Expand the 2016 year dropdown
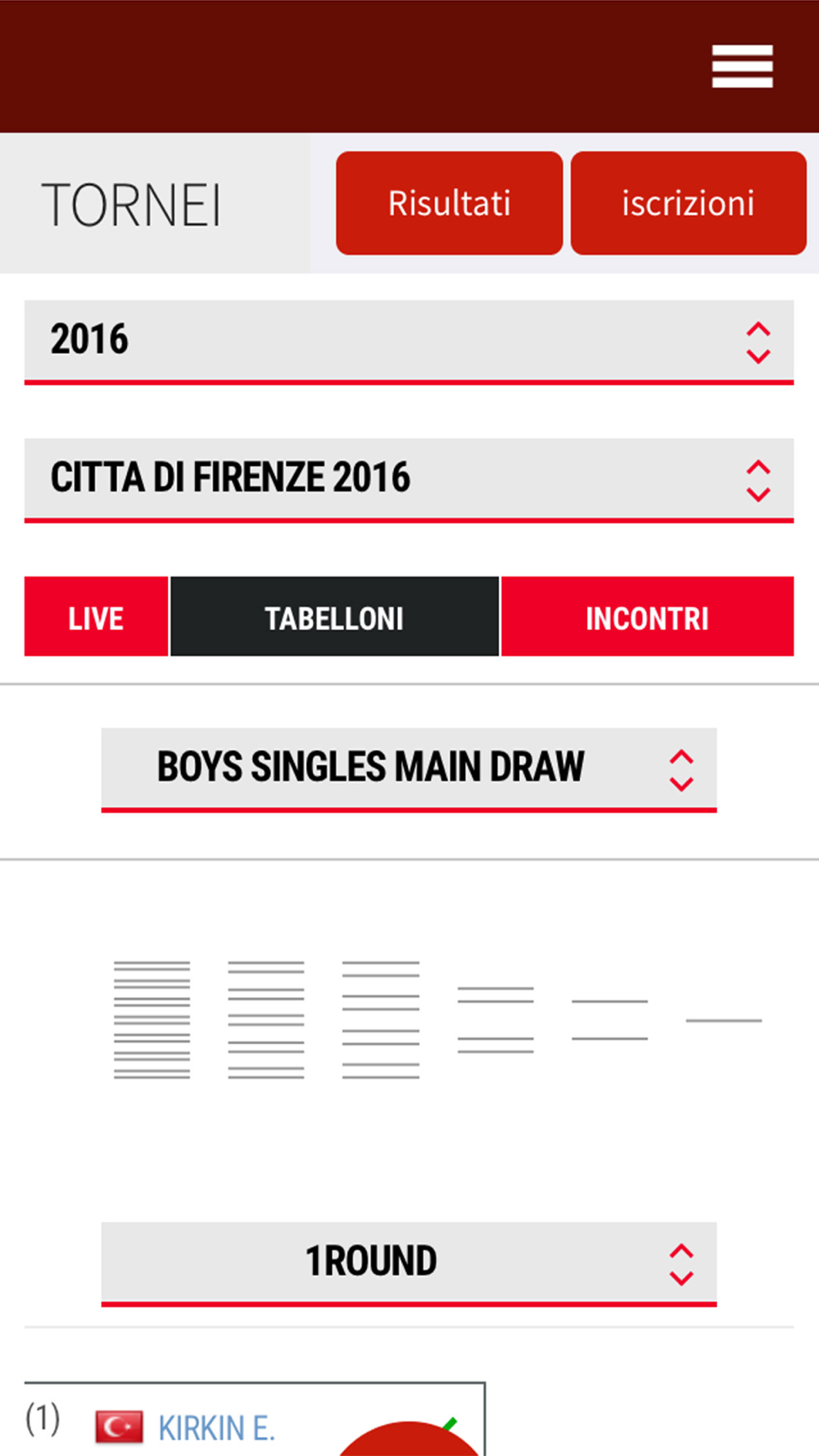819x1456 pixels. tap(409, 341)
